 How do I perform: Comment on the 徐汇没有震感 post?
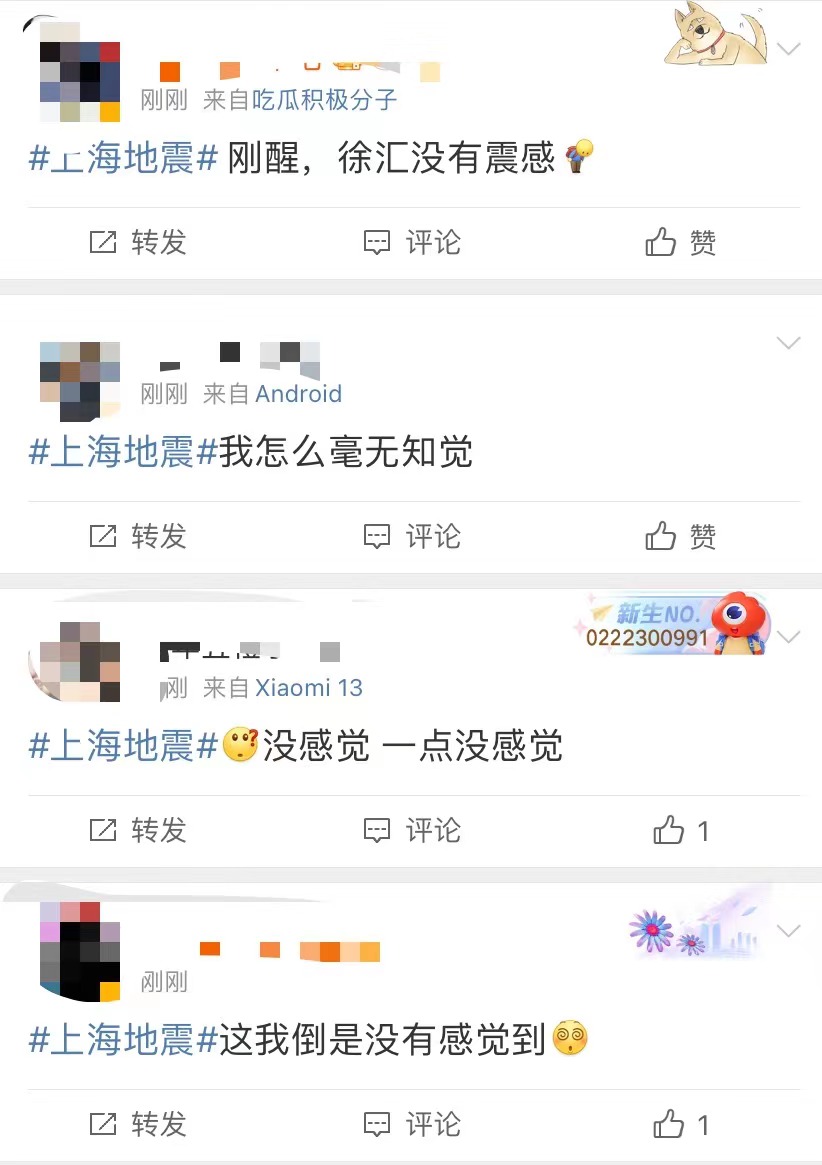click(x=412, y=242)
